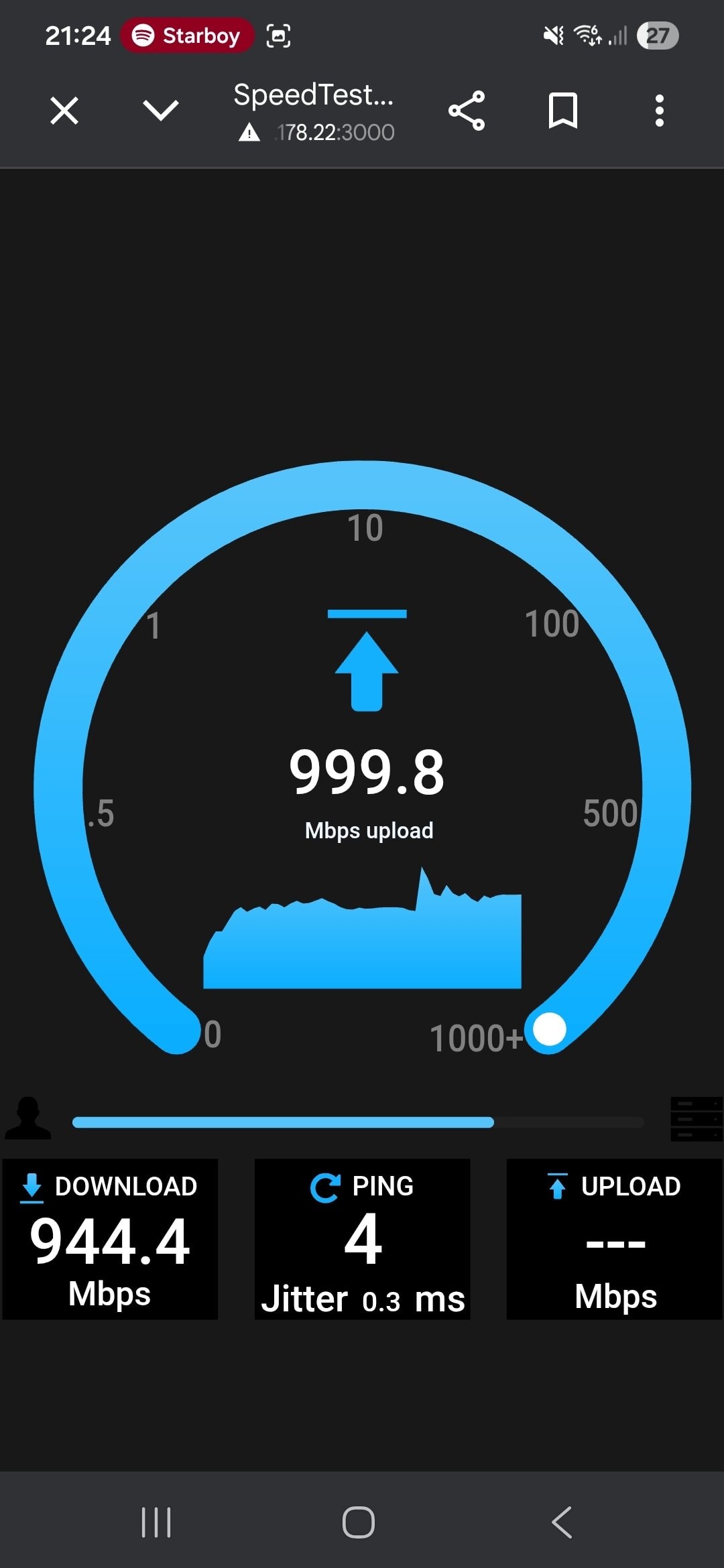Open the Starboy Spotify playback chip
This screenshot has height=1568, width=724.
click(188, 36)
